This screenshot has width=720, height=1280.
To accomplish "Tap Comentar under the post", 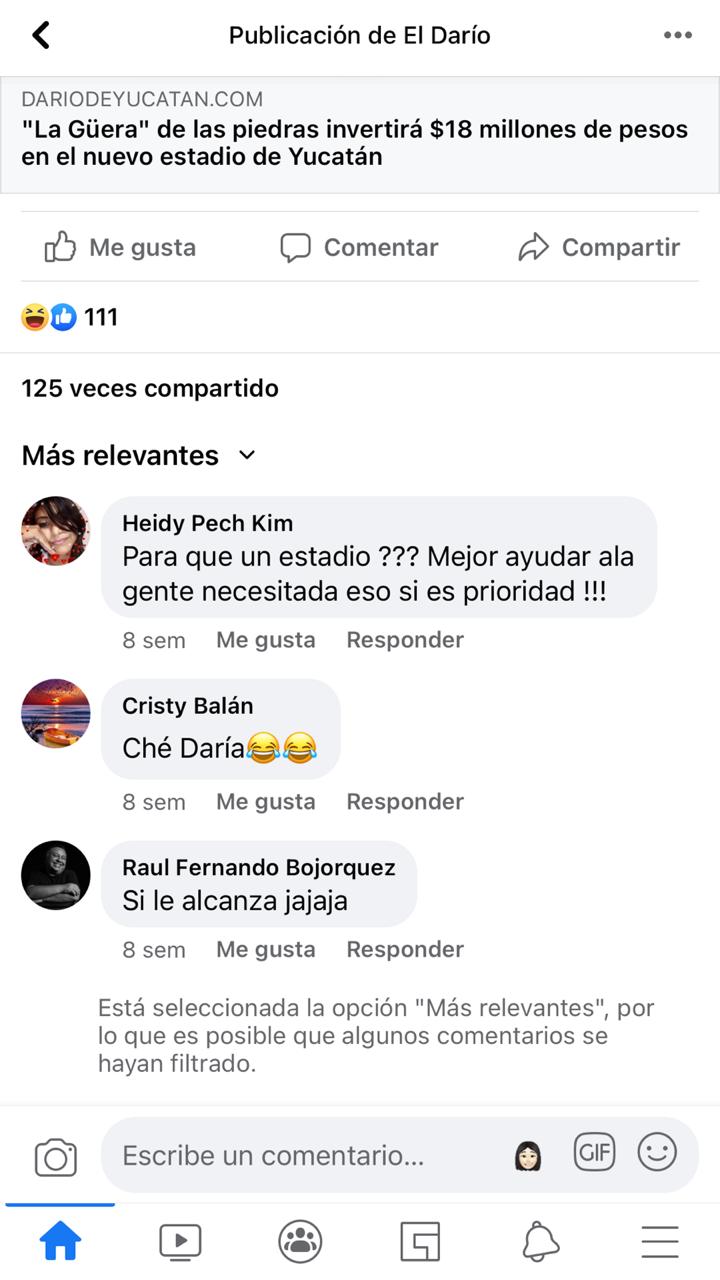I will click(359, 247).
